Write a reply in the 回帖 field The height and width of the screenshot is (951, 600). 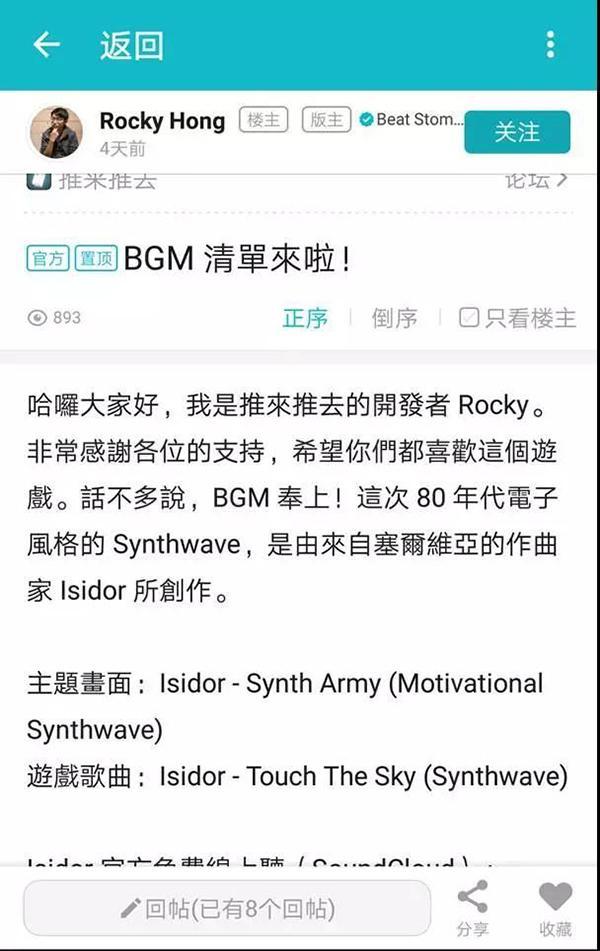[227, 908]
